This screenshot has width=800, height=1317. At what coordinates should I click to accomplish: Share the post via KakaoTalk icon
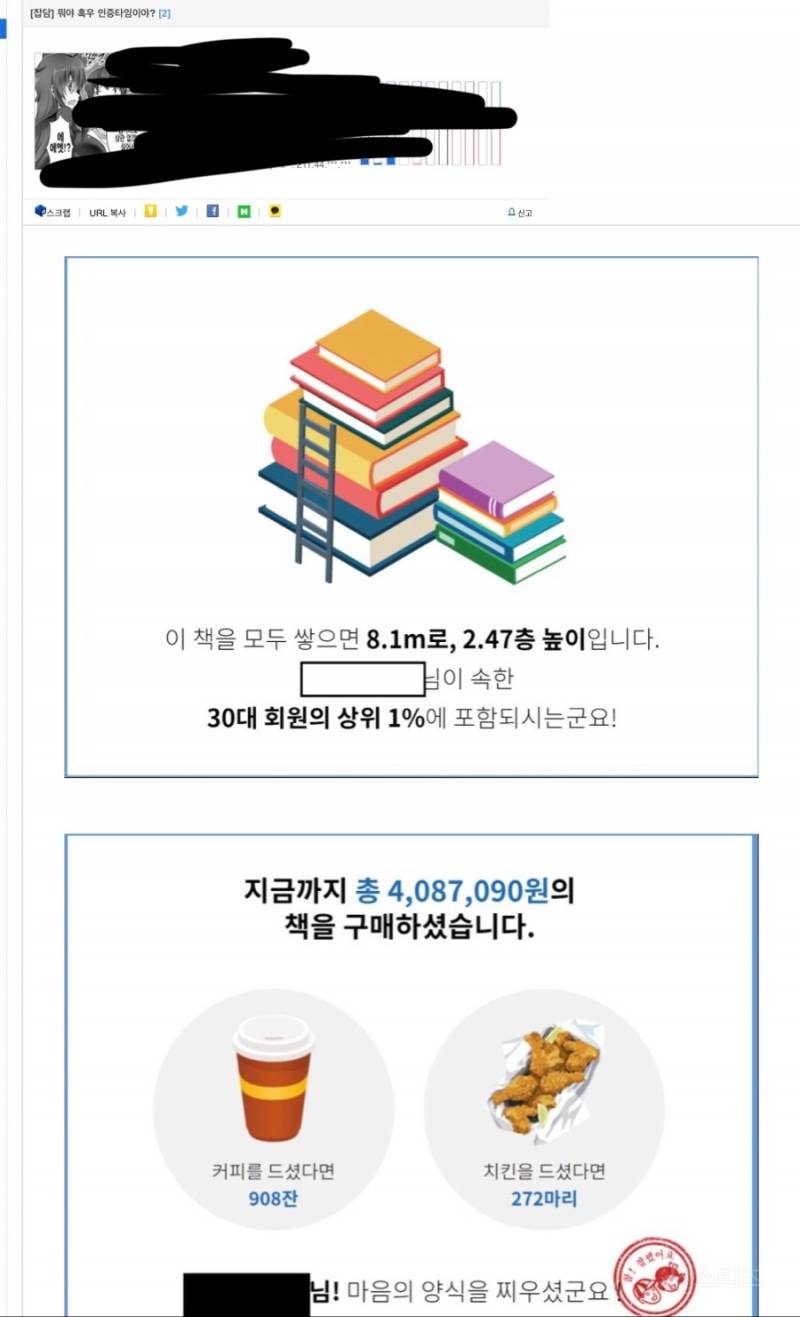coord(150,211)
